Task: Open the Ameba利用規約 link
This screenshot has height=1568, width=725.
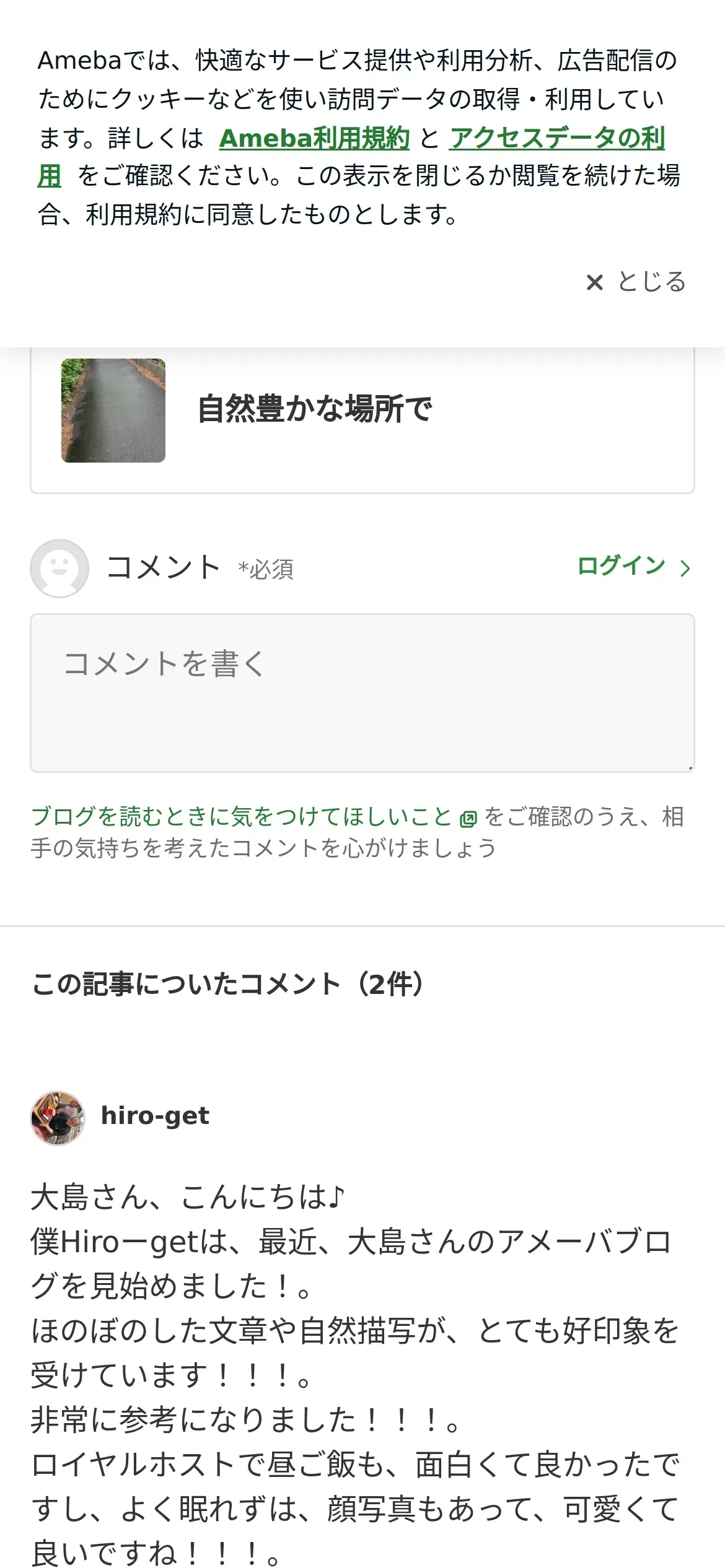Action: 314,137
